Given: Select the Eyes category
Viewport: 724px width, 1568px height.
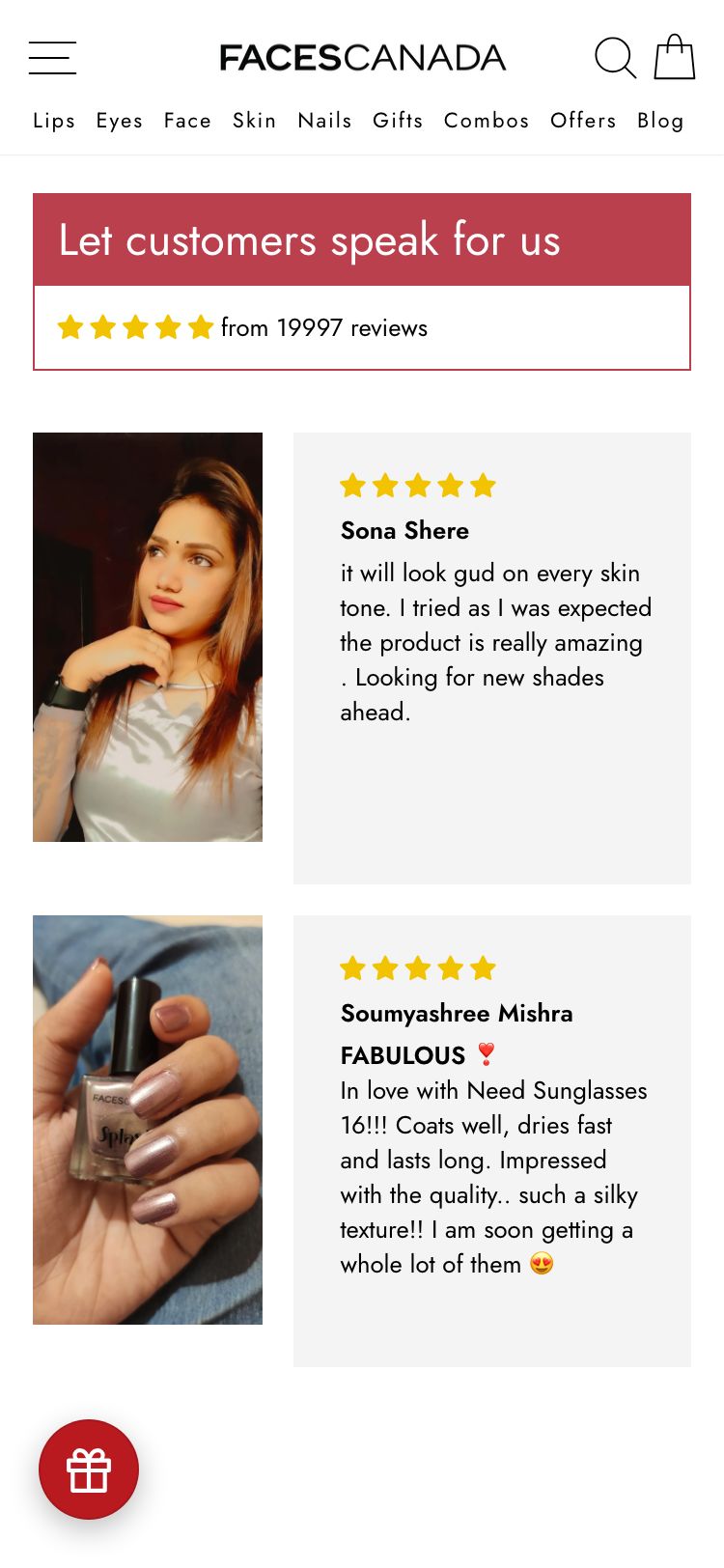Looking at the screenshot, I should pyautogui.click(x=120, y=121).
